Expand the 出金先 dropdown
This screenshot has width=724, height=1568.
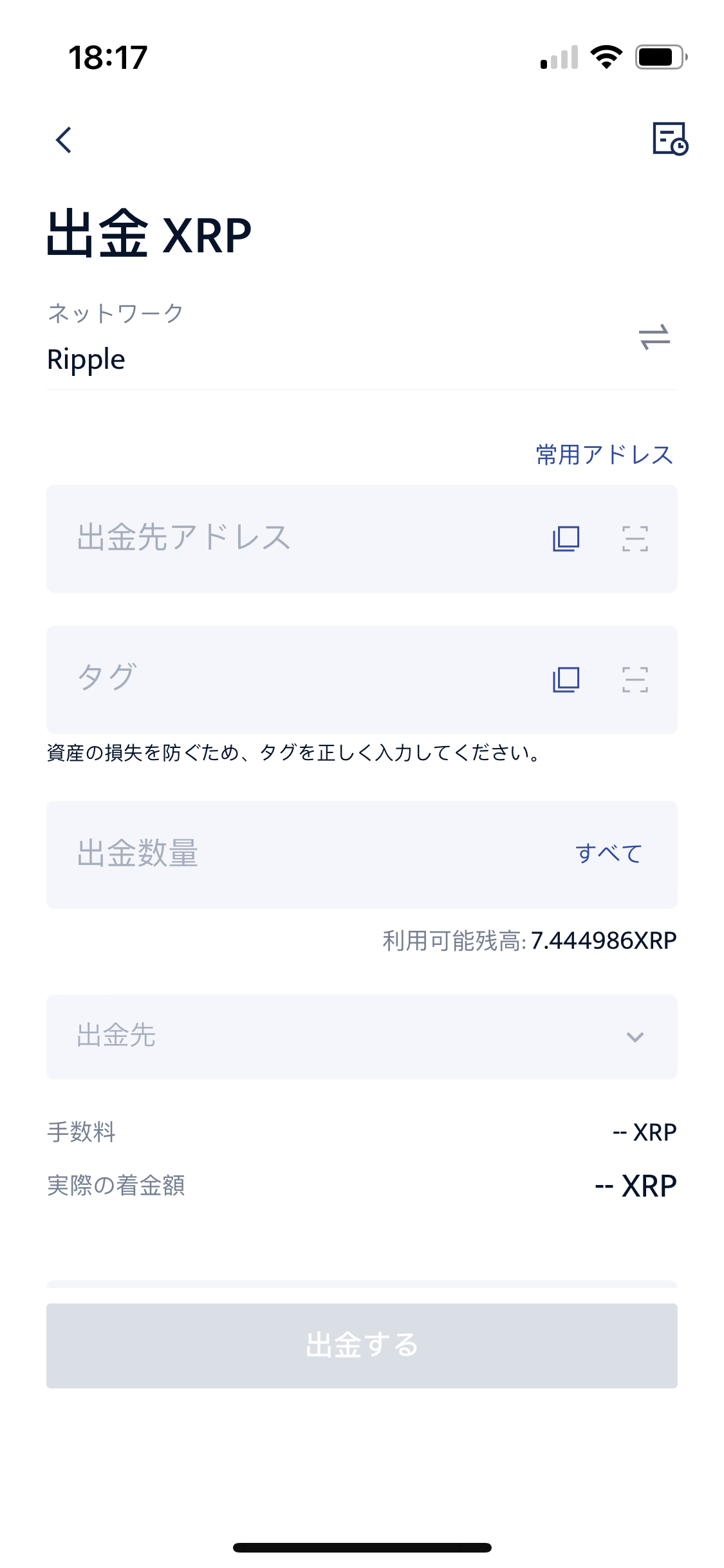point(362,1036)
